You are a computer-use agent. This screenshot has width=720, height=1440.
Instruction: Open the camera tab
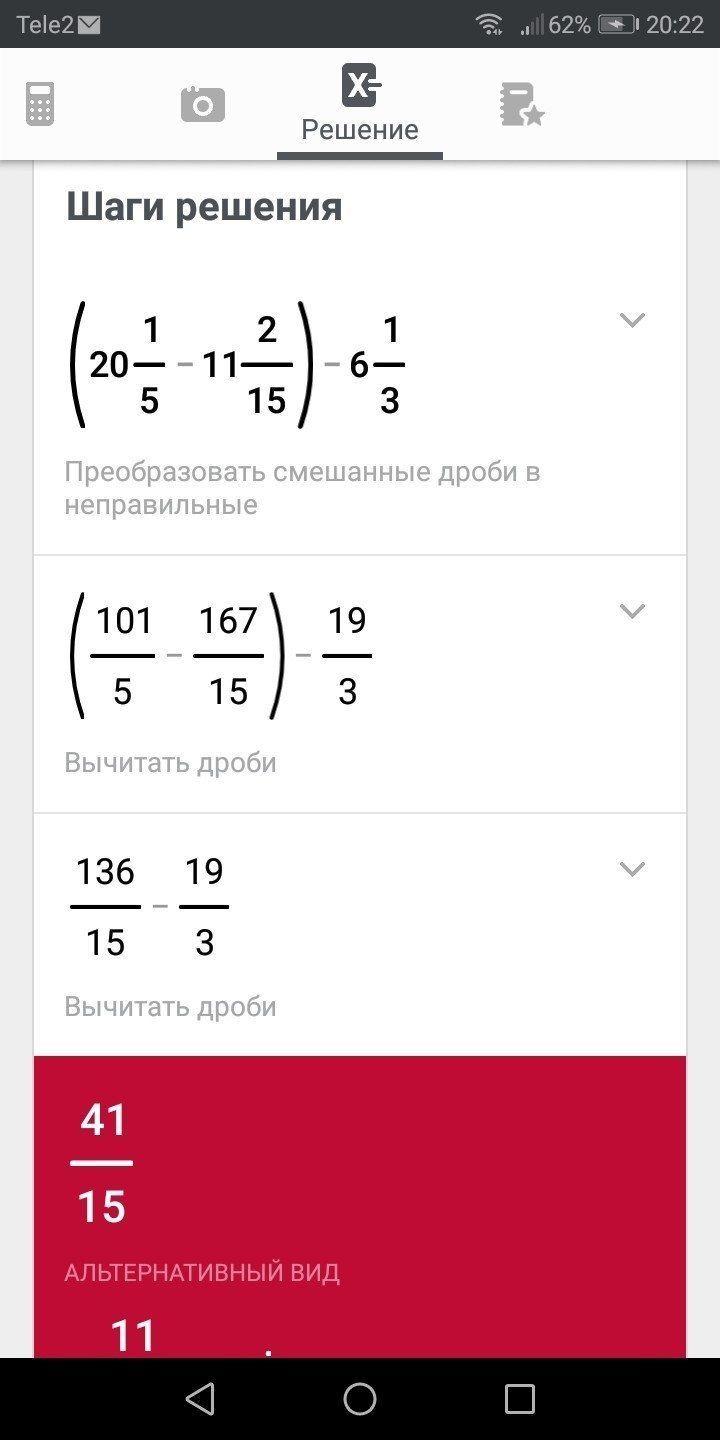click(202, 104)
